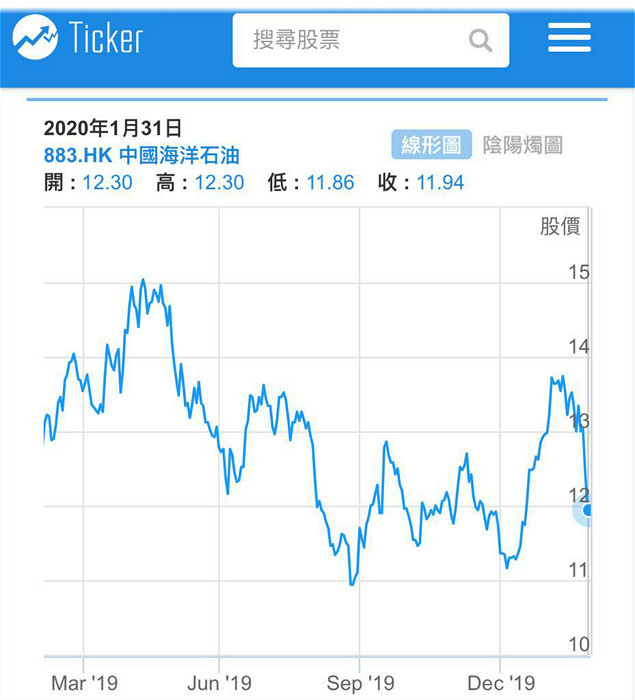The height and width of the screenshot is (700, 635).
Task: Open the hamburger menu
Action: (x=569, y=38)
